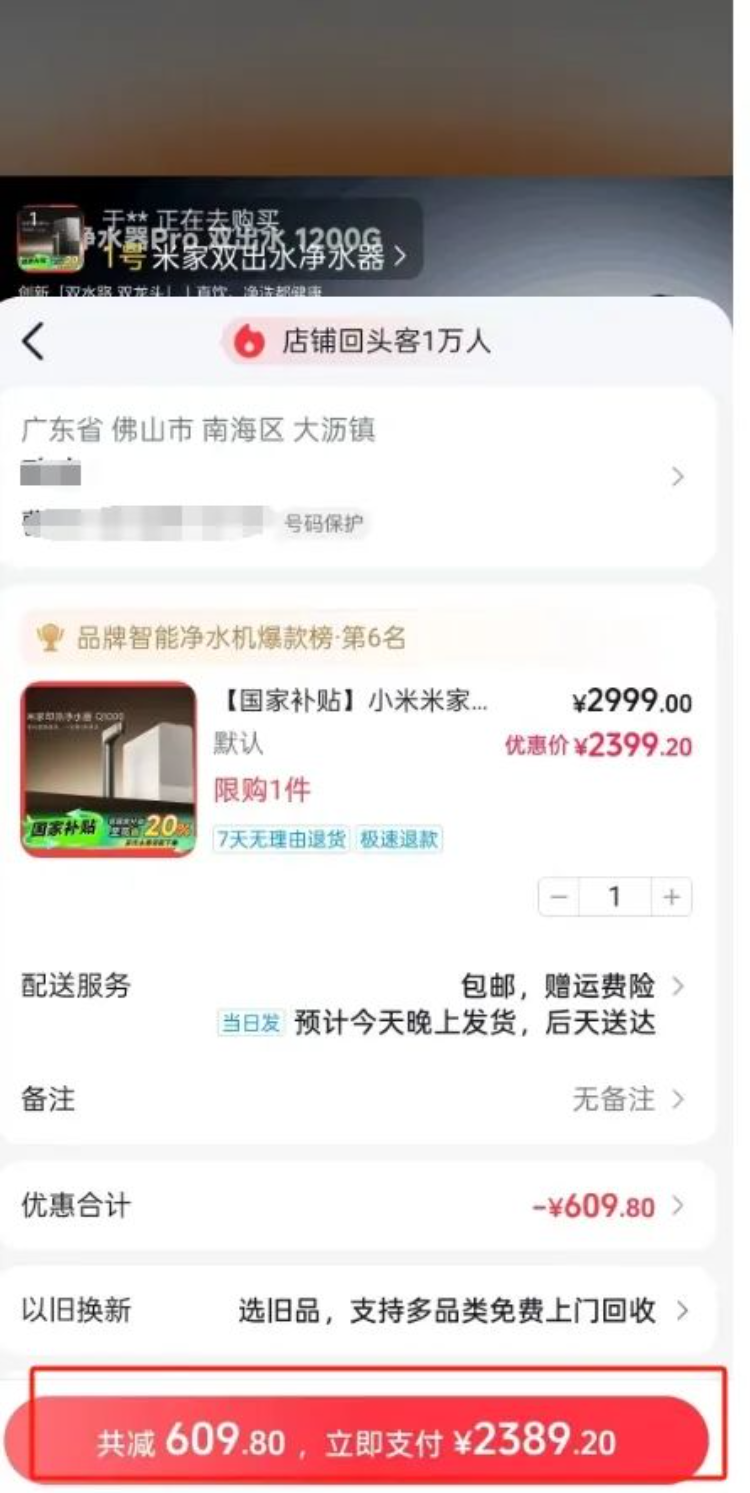Viewport: 750px width, 1493px height.
Task: Open the 小米米家 water purifier product thumbnail
Action: (x=108, y=770)
